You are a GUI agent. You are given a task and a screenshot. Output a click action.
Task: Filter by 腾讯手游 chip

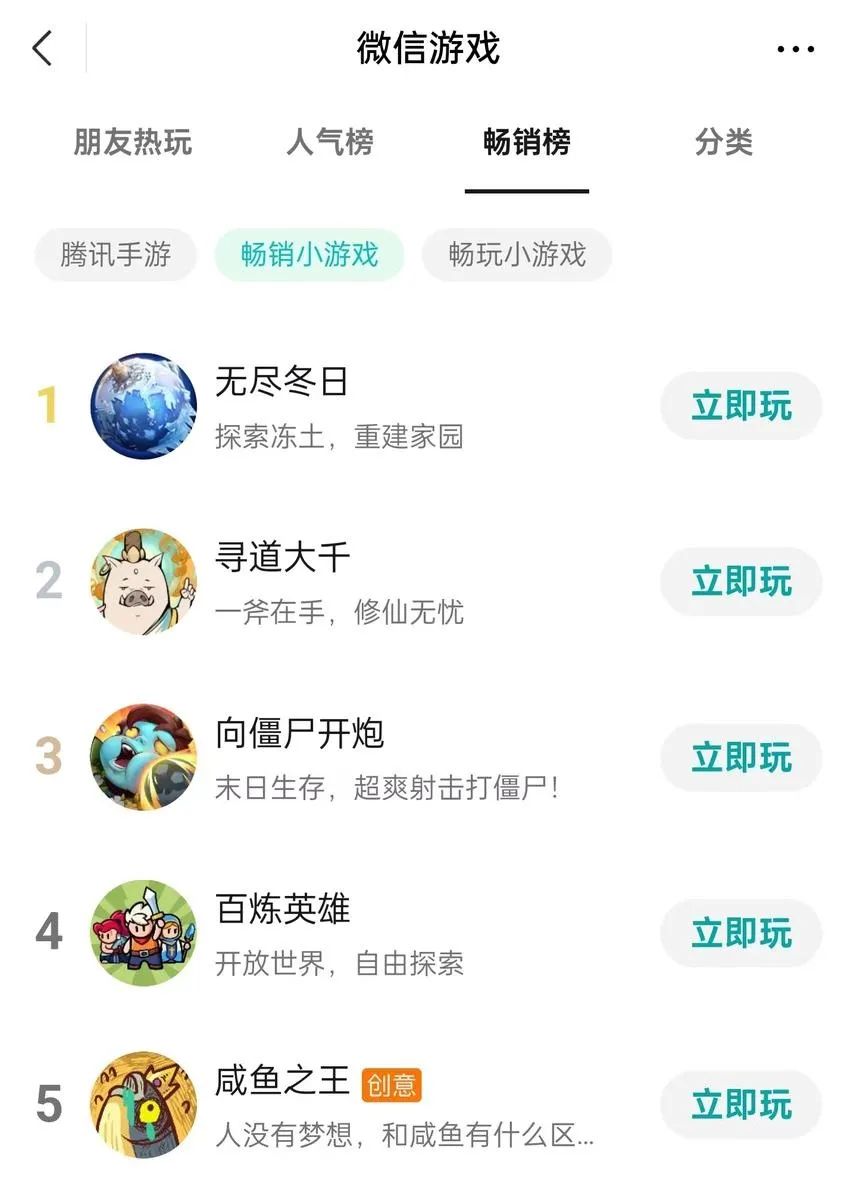pos(115,254)
